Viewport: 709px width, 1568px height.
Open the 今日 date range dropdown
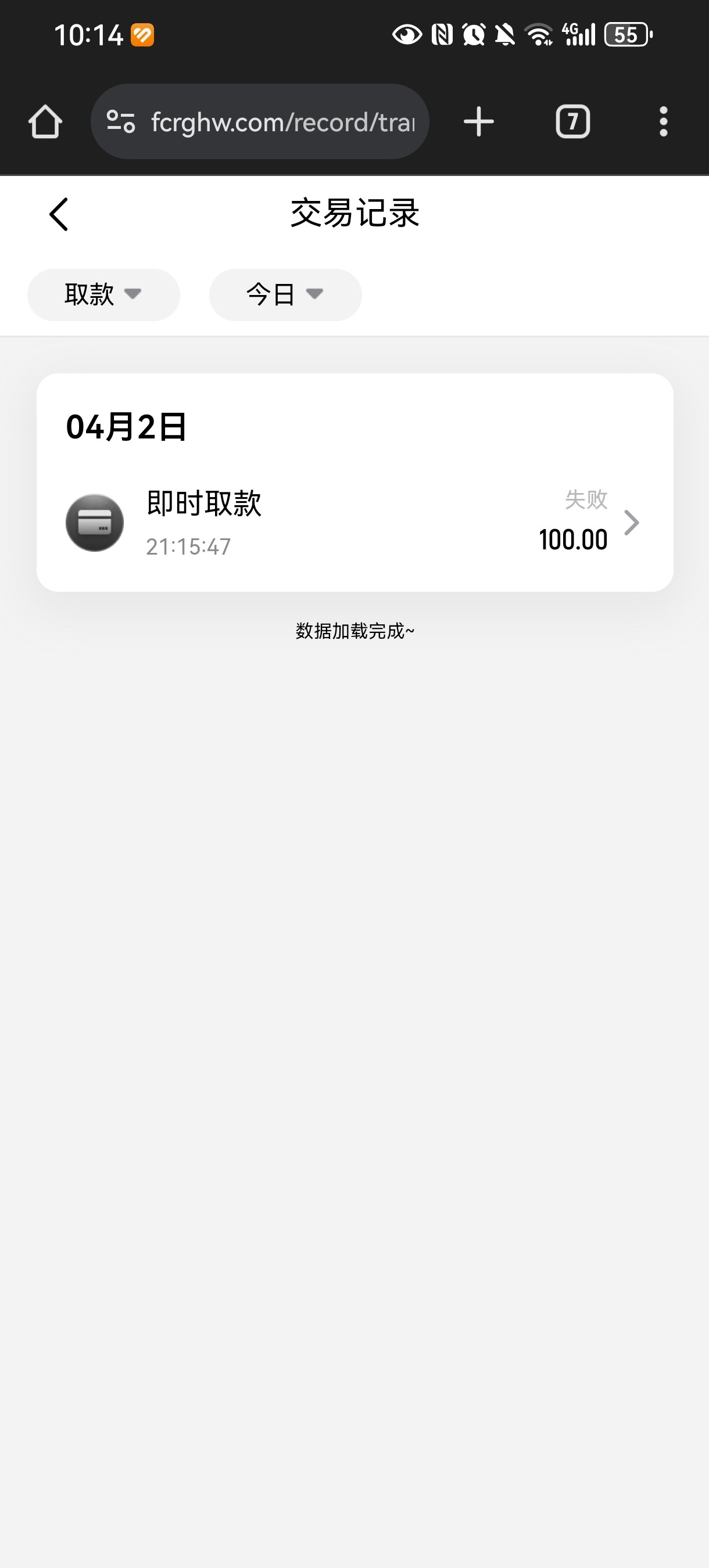coord(285,294)
